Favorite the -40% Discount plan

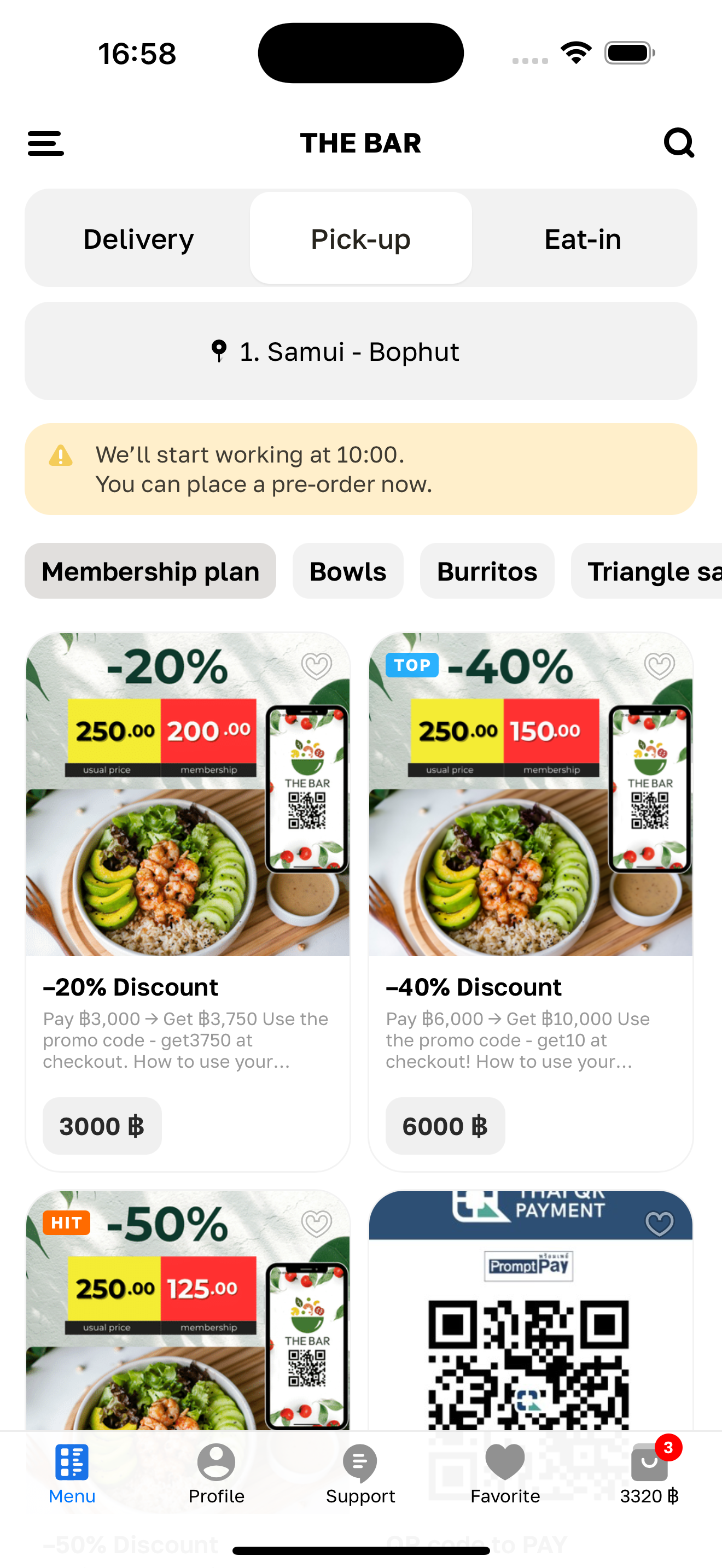tap(659, 666)
